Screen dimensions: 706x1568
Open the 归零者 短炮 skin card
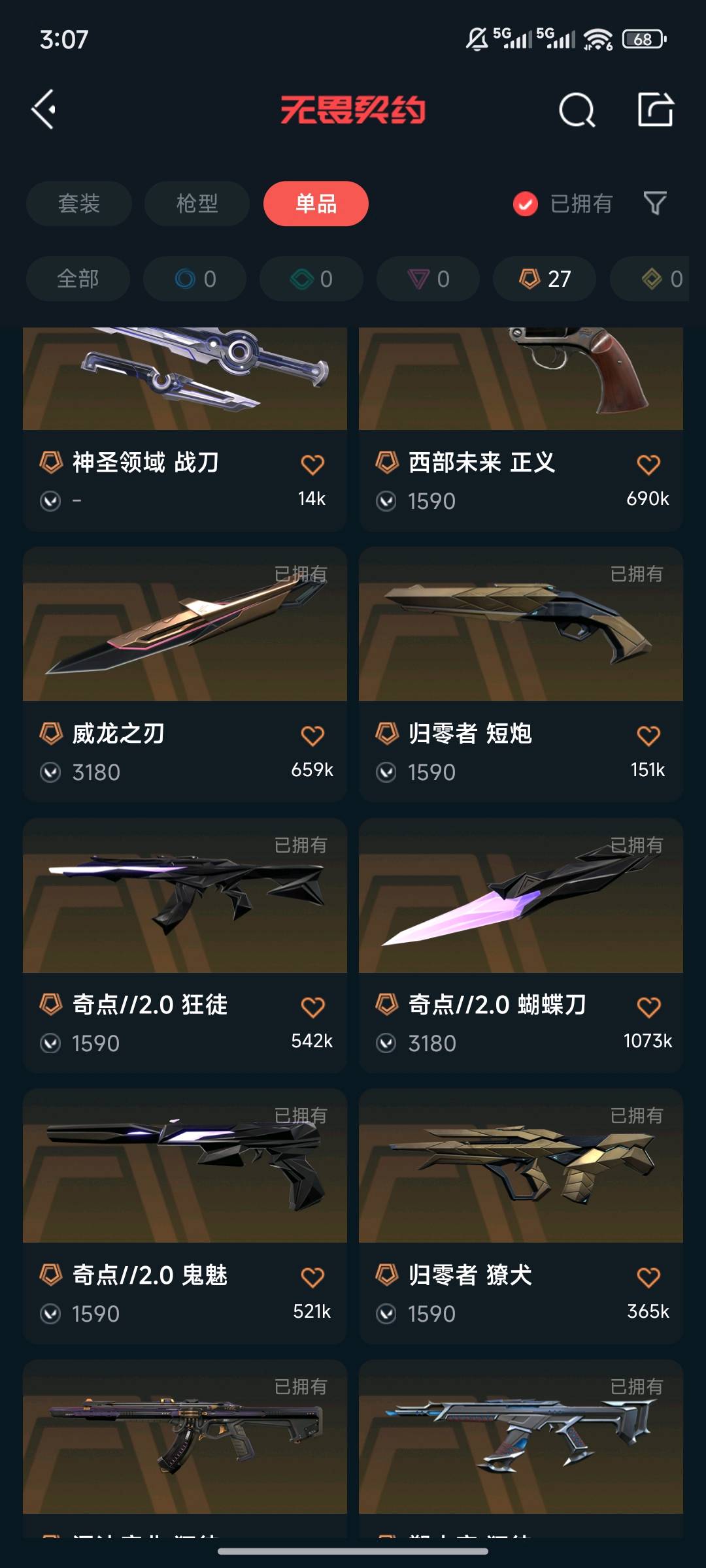pos(521,673)
